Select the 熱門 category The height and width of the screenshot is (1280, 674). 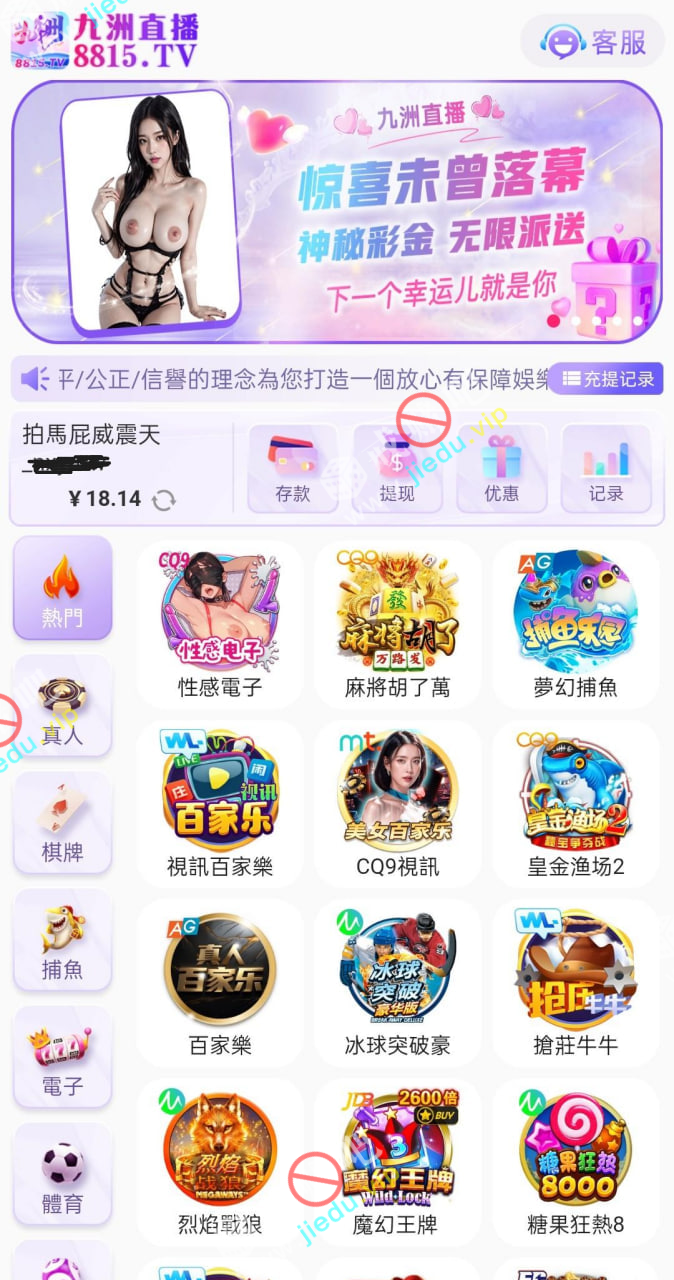pyautogui.click(x=62, y=588)
